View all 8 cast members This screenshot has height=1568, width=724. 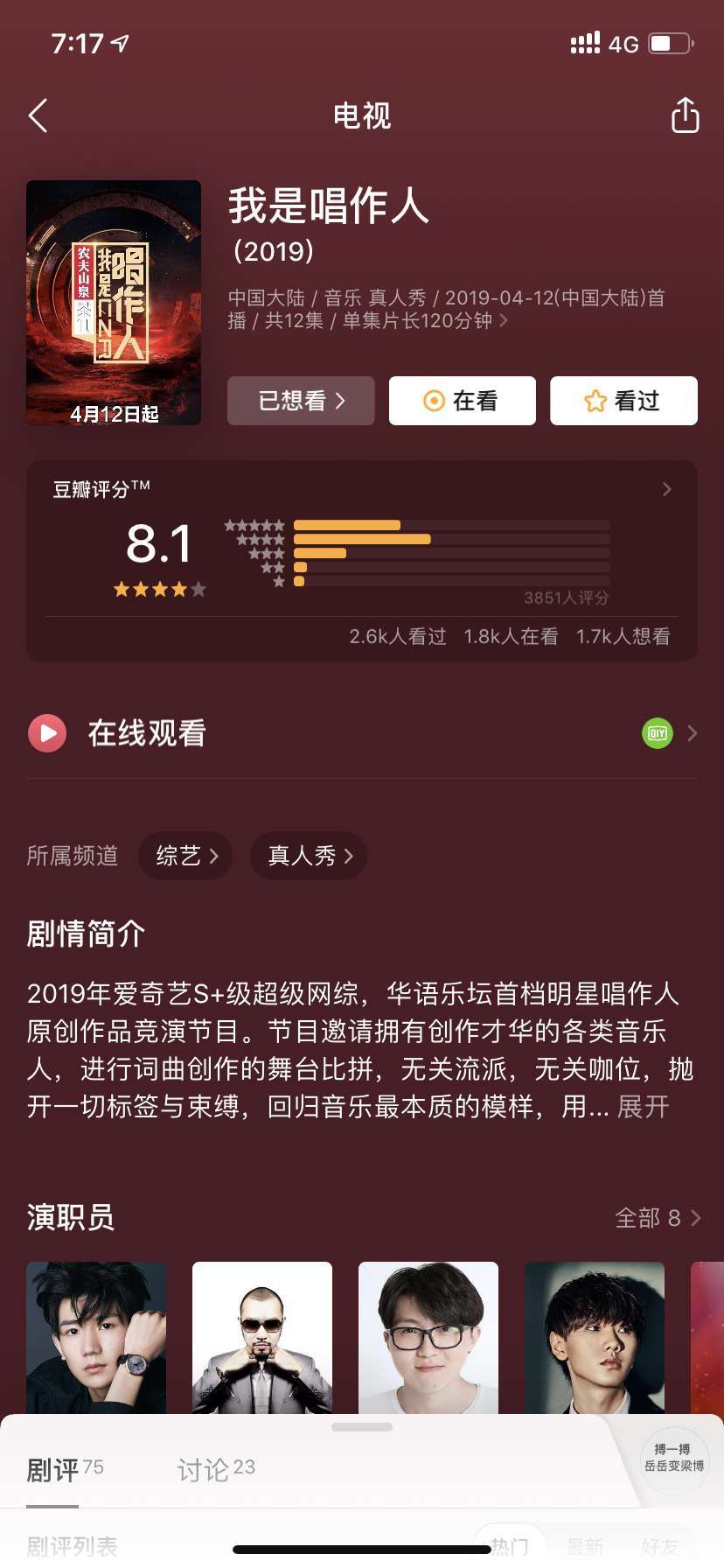pyautogui.click(x=658, y=1218)
